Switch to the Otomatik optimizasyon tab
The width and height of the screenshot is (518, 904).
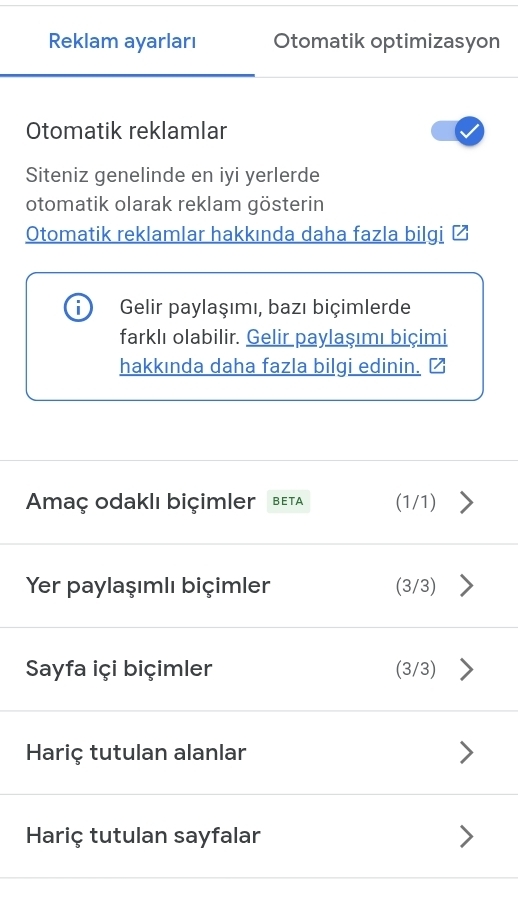(x=386, y=42)
